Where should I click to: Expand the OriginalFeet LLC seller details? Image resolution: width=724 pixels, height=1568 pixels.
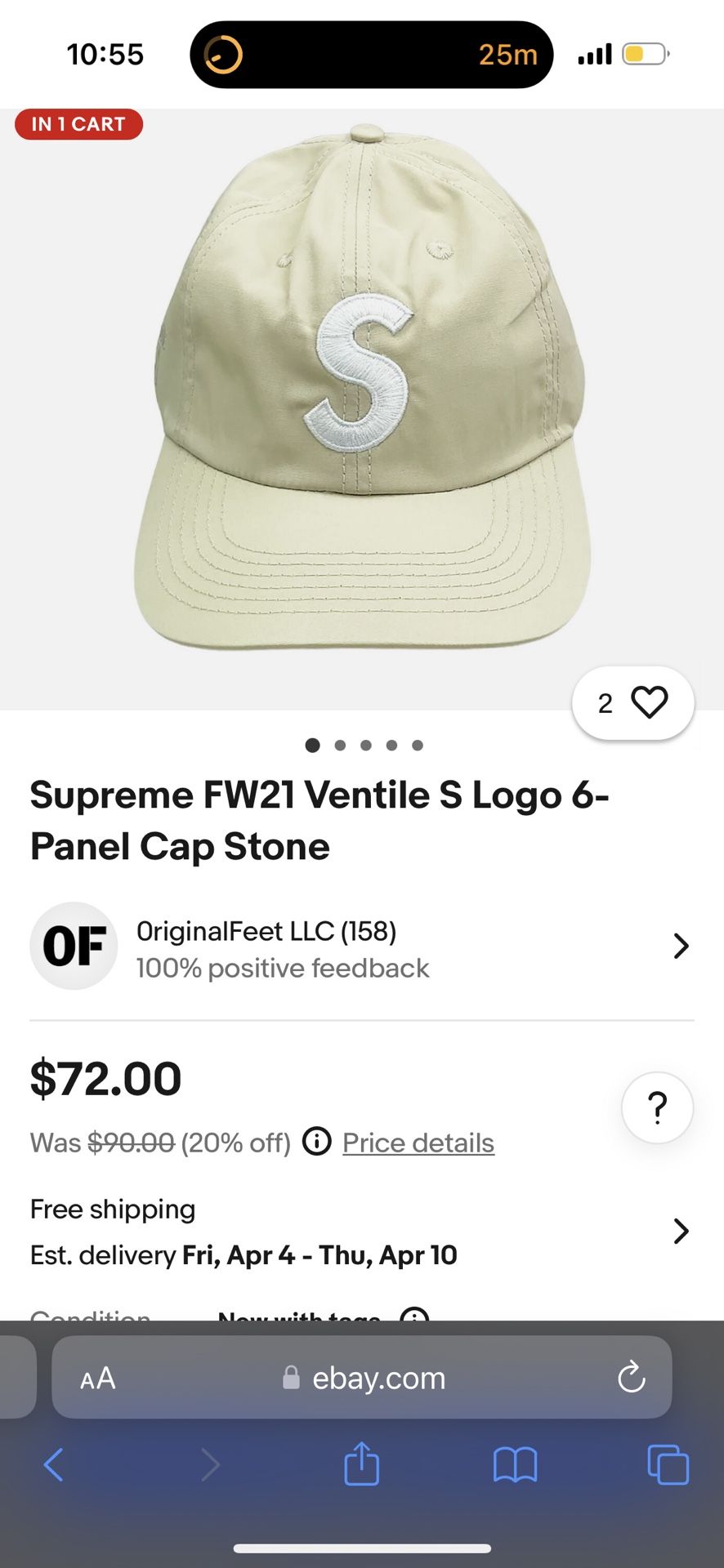(681, 946)
